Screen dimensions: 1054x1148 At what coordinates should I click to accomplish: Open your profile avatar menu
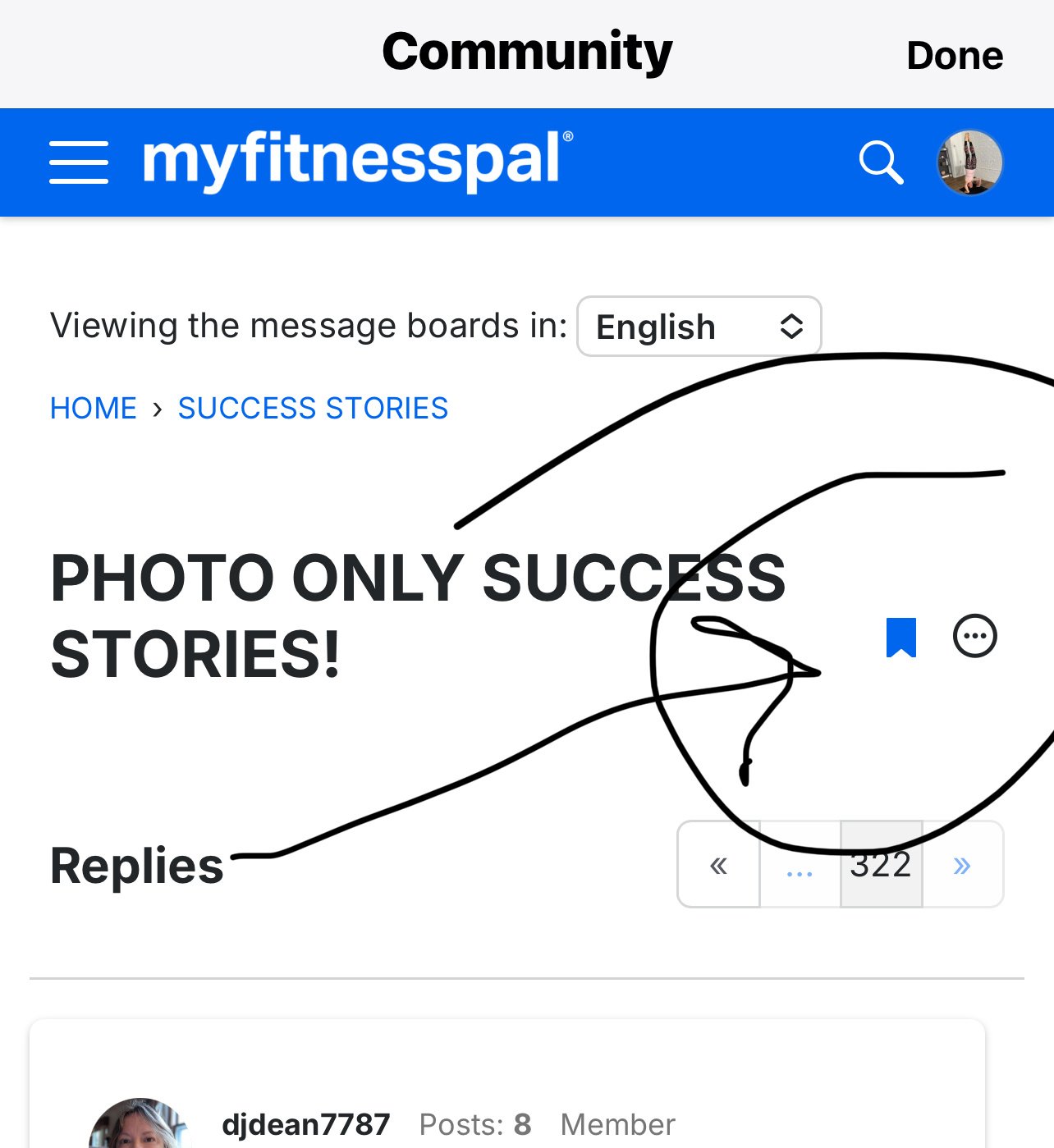point(969,162)
